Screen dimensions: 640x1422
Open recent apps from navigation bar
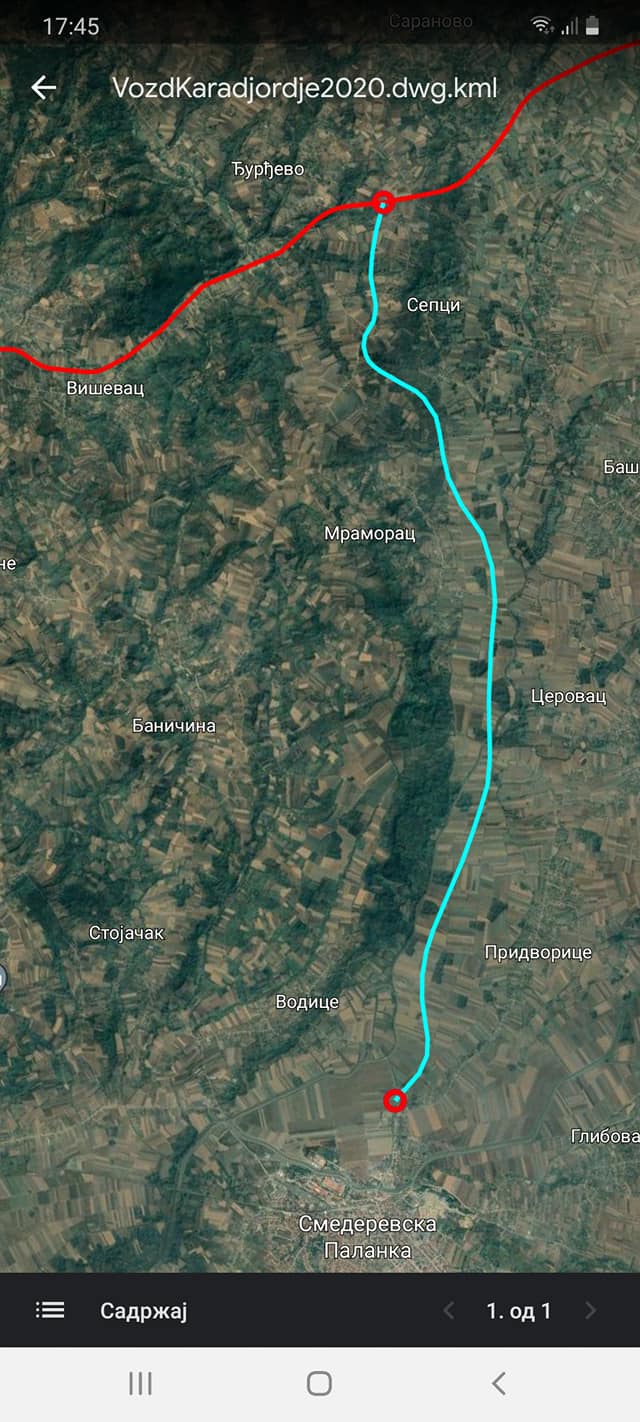pos(140,1384)
